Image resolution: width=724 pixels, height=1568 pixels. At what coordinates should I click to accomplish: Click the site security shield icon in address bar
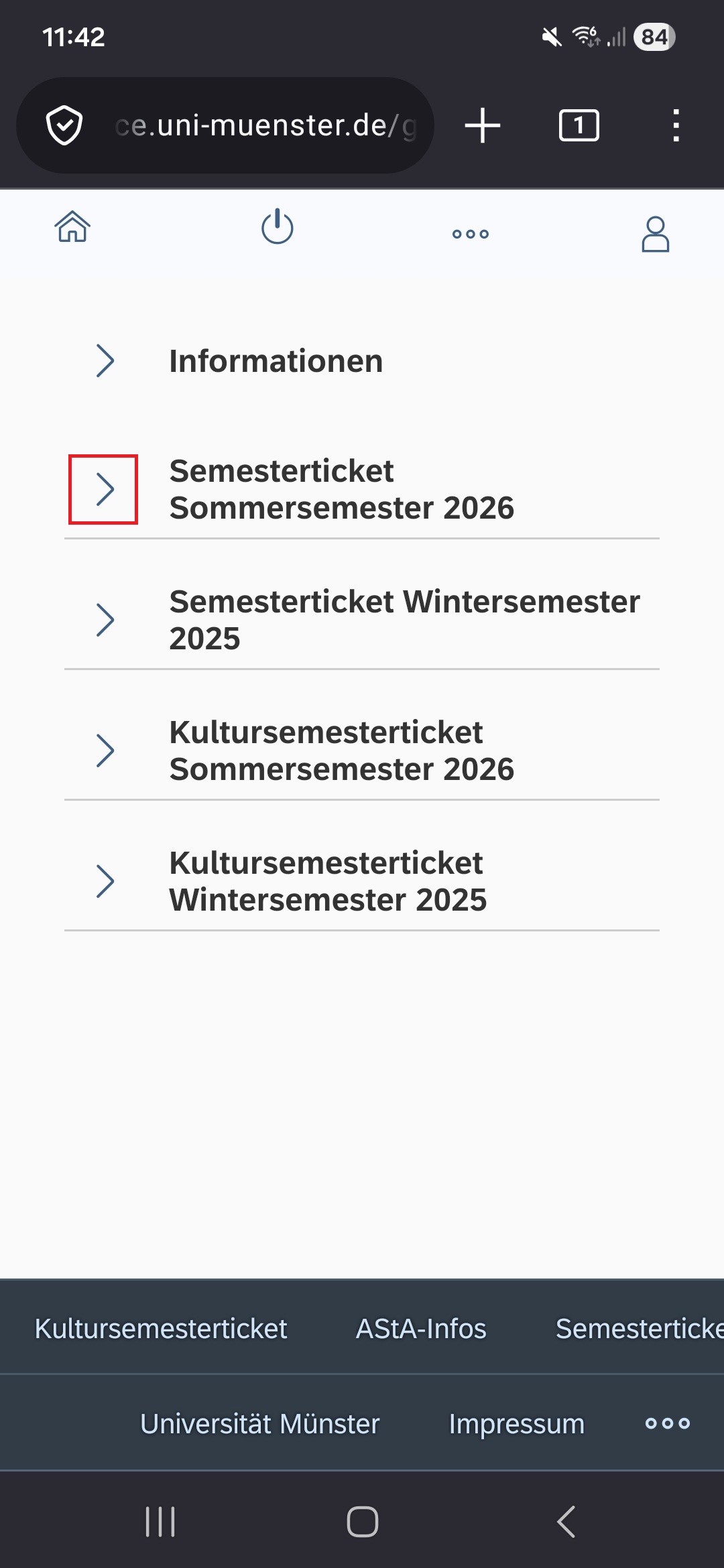click(x=64, y=125)
